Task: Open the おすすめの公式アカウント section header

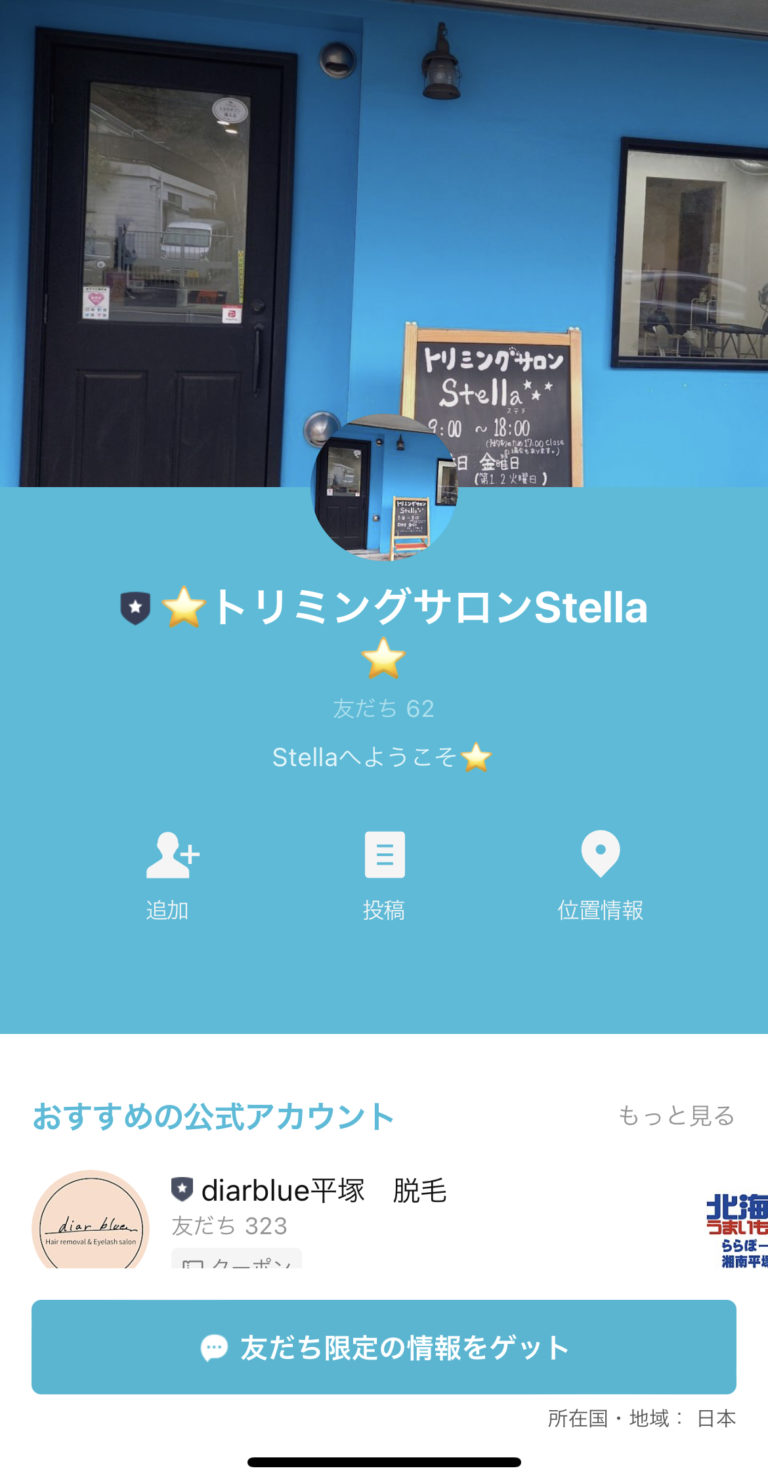Action: 210,1115
